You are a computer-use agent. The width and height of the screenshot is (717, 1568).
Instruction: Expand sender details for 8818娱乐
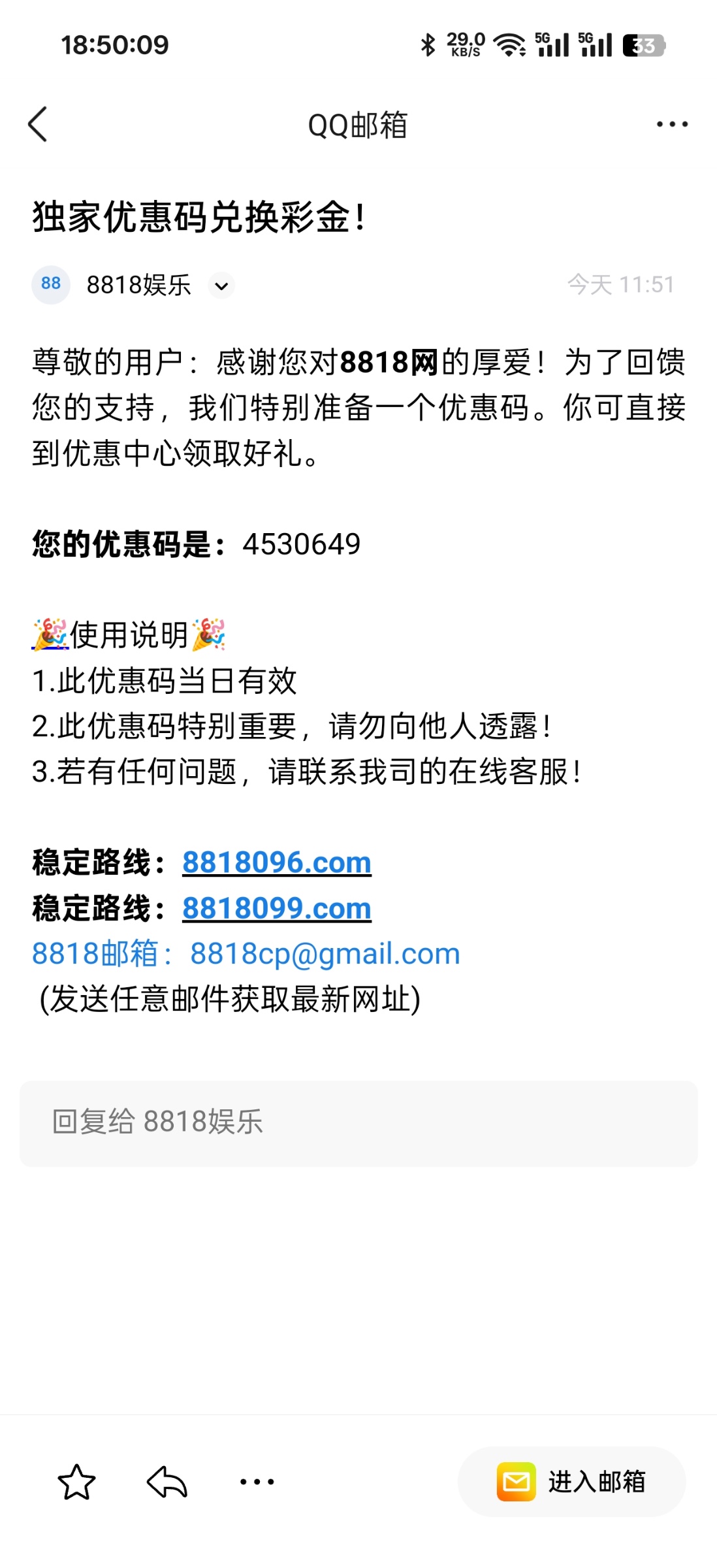(221, 286)
